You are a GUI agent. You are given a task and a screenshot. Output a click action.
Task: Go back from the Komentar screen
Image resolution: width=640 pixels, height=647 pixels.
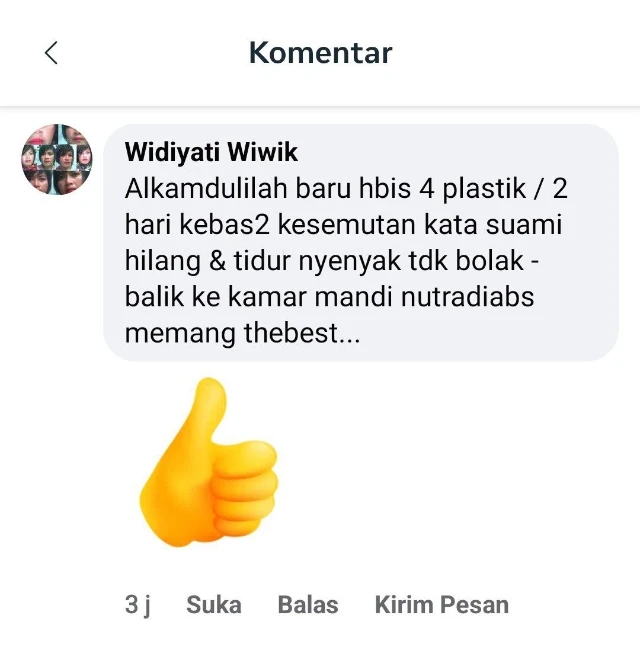click(x=52, y=53)
